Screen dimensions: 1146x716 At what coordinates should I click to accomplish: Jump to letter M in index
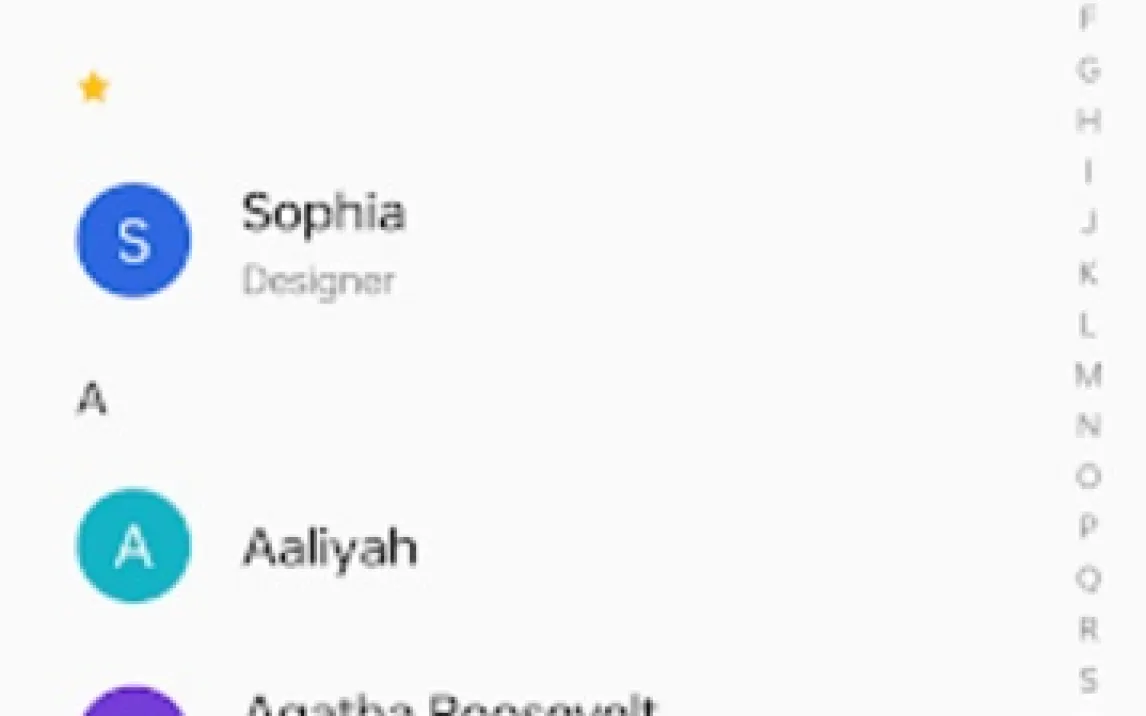point(1088,375)
